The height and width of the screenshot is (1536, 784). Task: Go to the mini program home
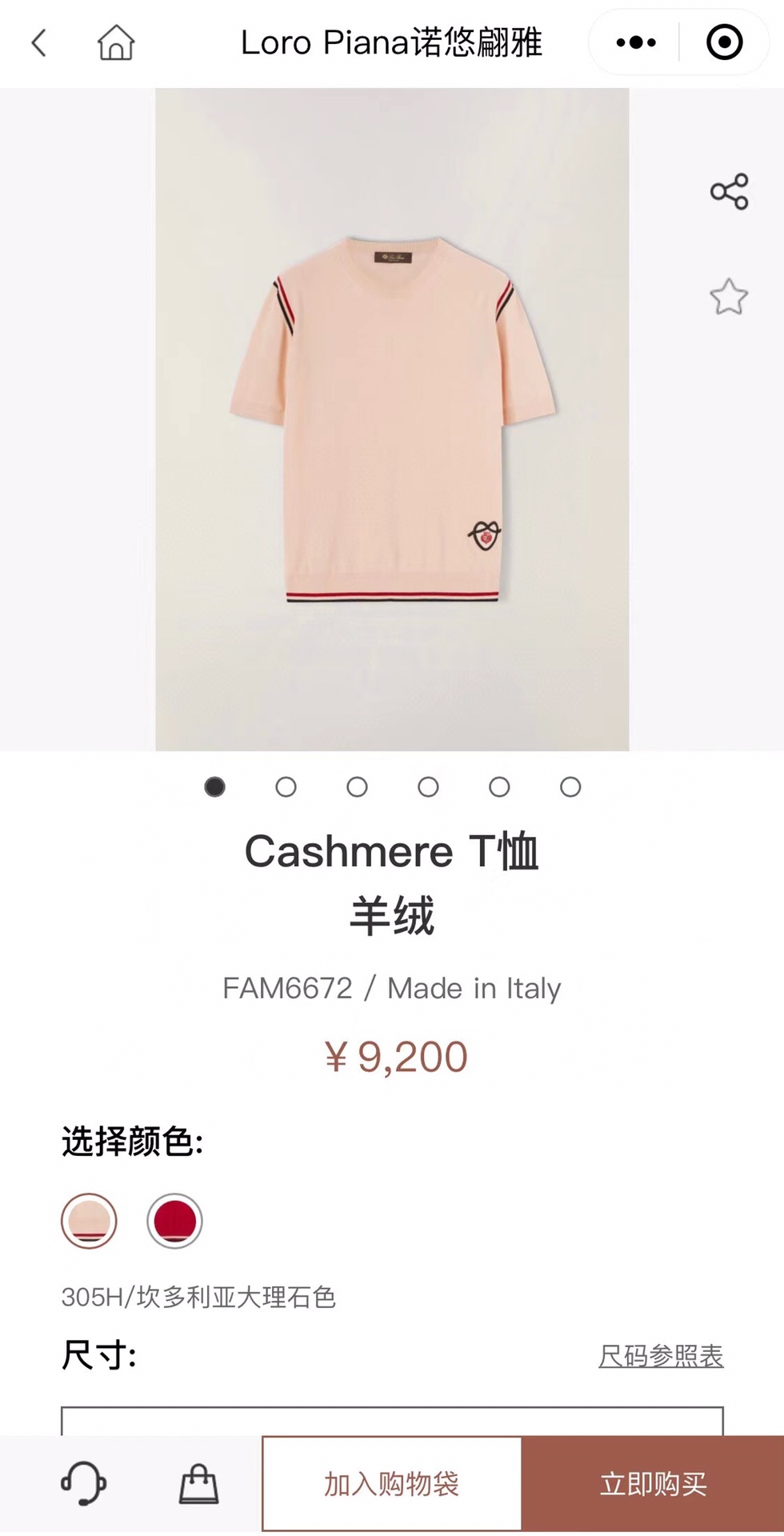116,42
